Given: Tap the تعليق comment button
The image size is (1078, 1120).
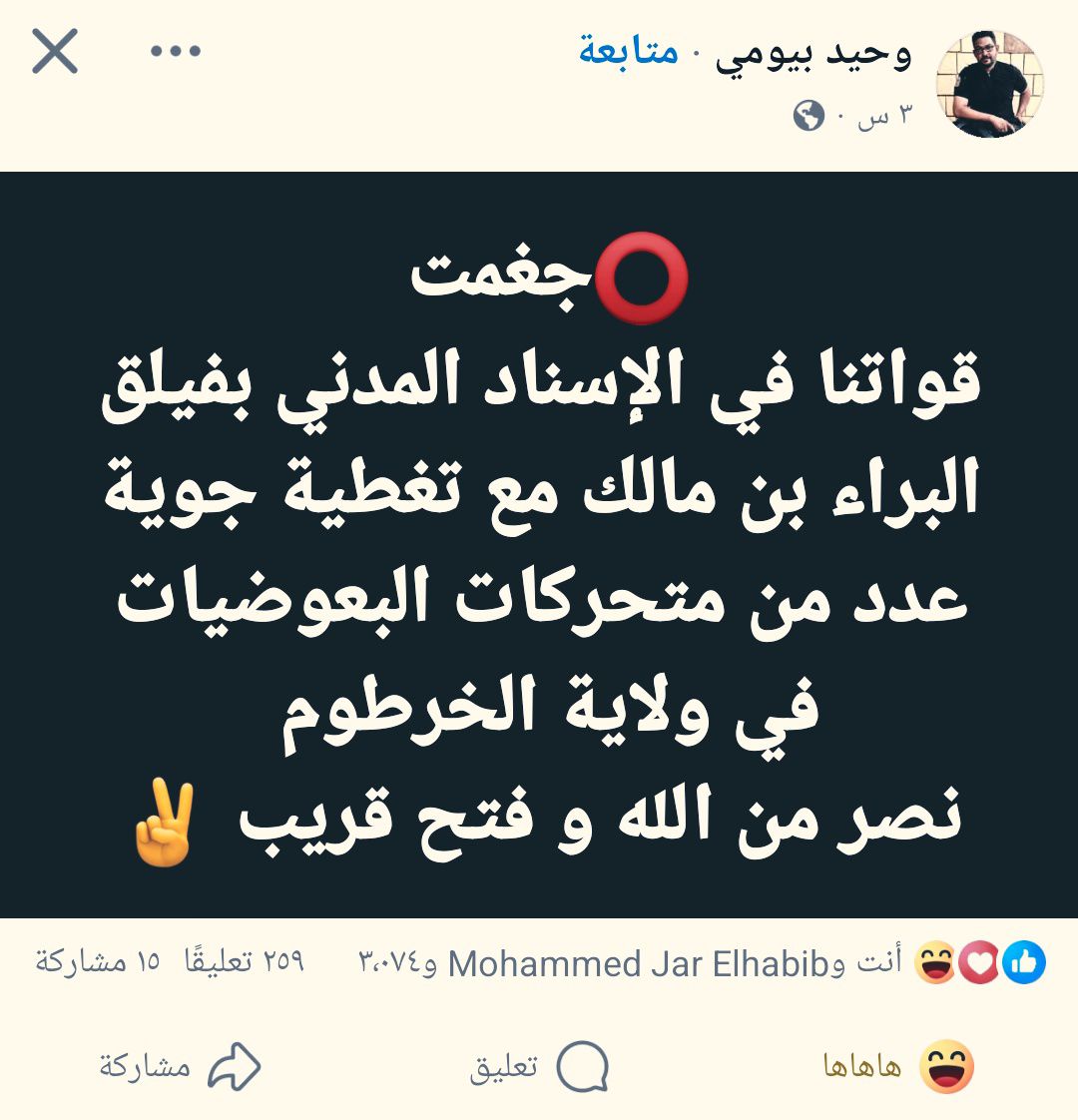Looking at the screenshot, I should [539, 1067].
